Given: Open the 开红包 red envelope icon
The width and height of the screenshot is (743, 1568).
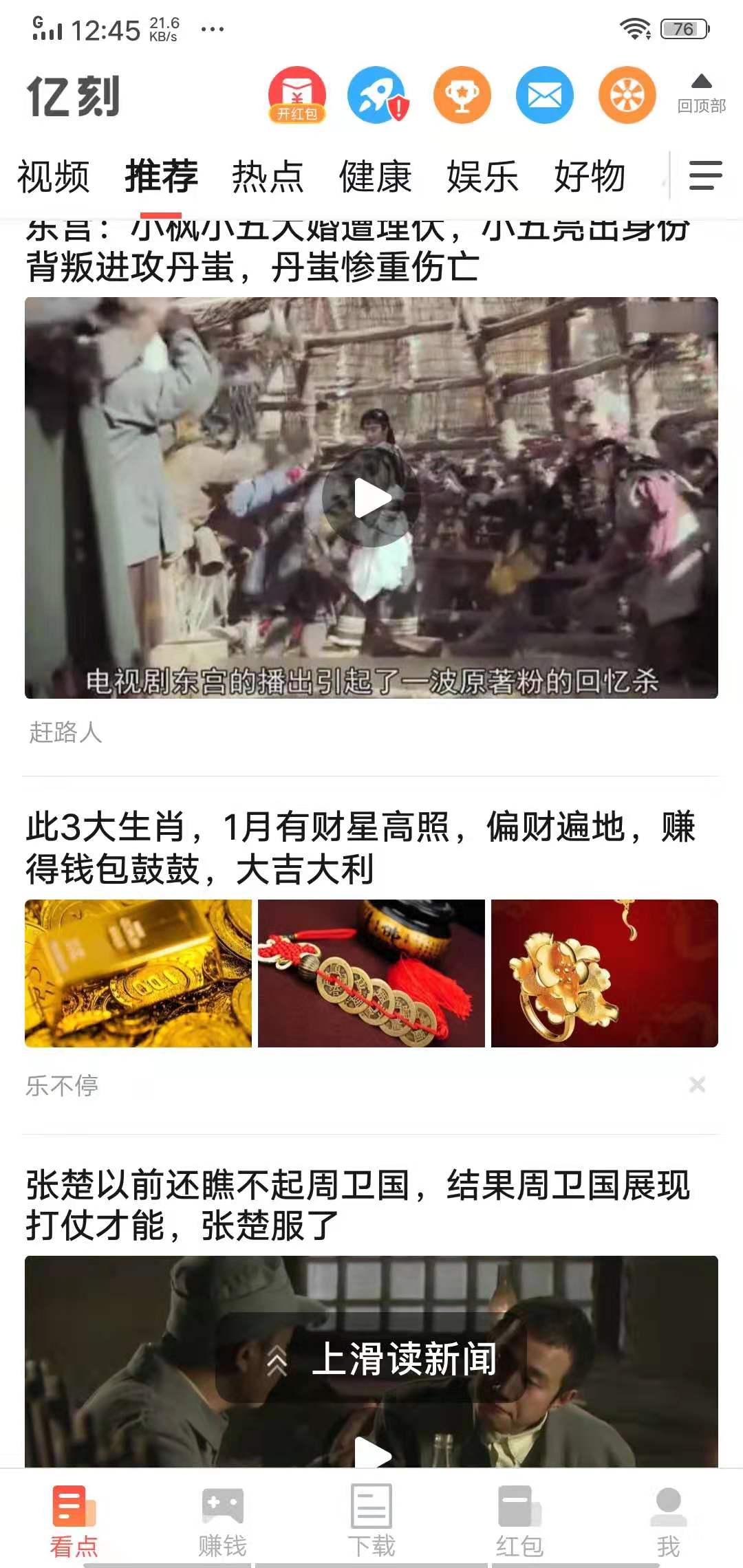Looking at the screenshot, I should pos(296,93).
